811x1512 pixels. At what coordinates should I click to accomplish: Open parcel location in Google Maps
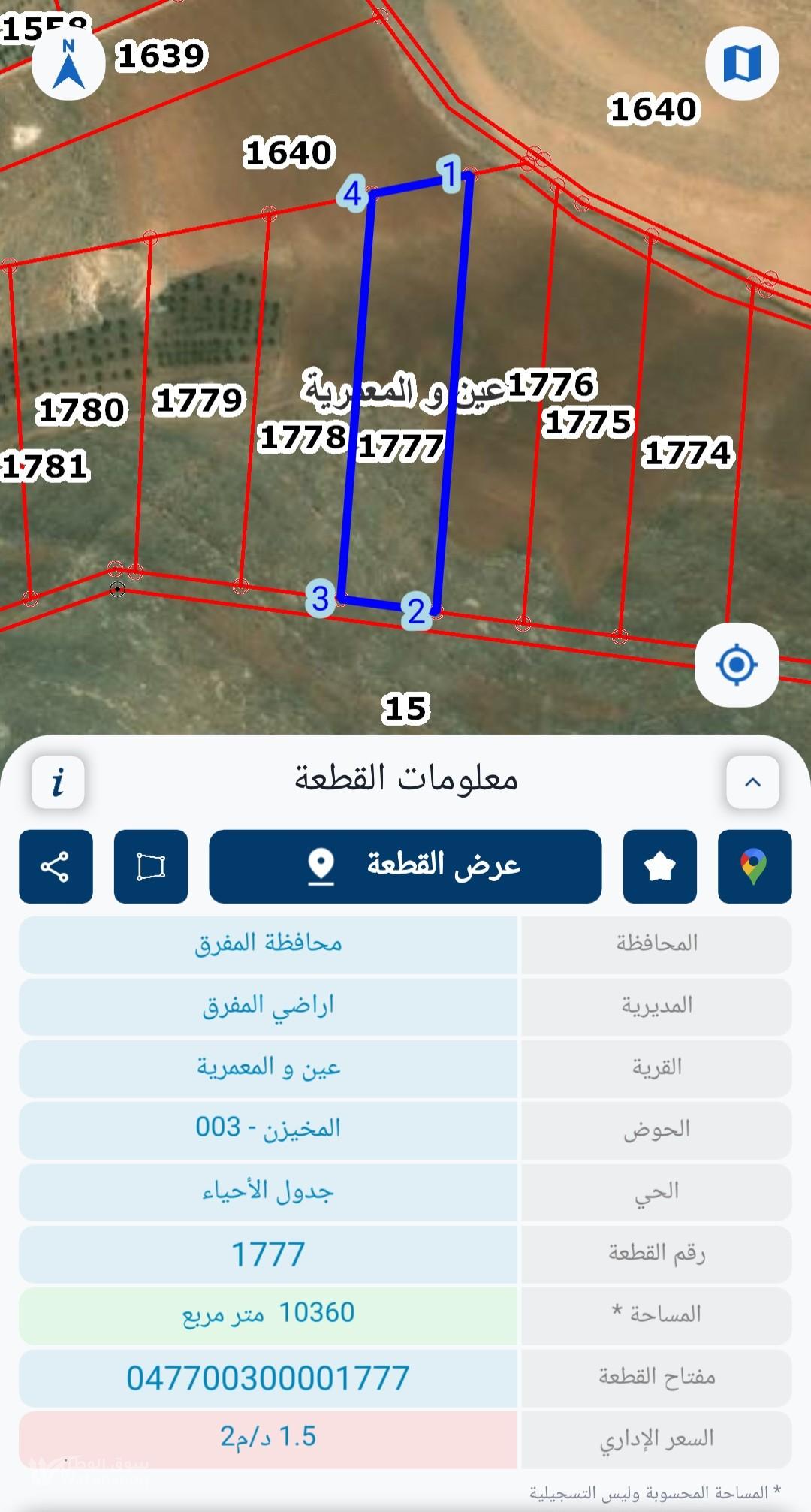pos(755,866)
